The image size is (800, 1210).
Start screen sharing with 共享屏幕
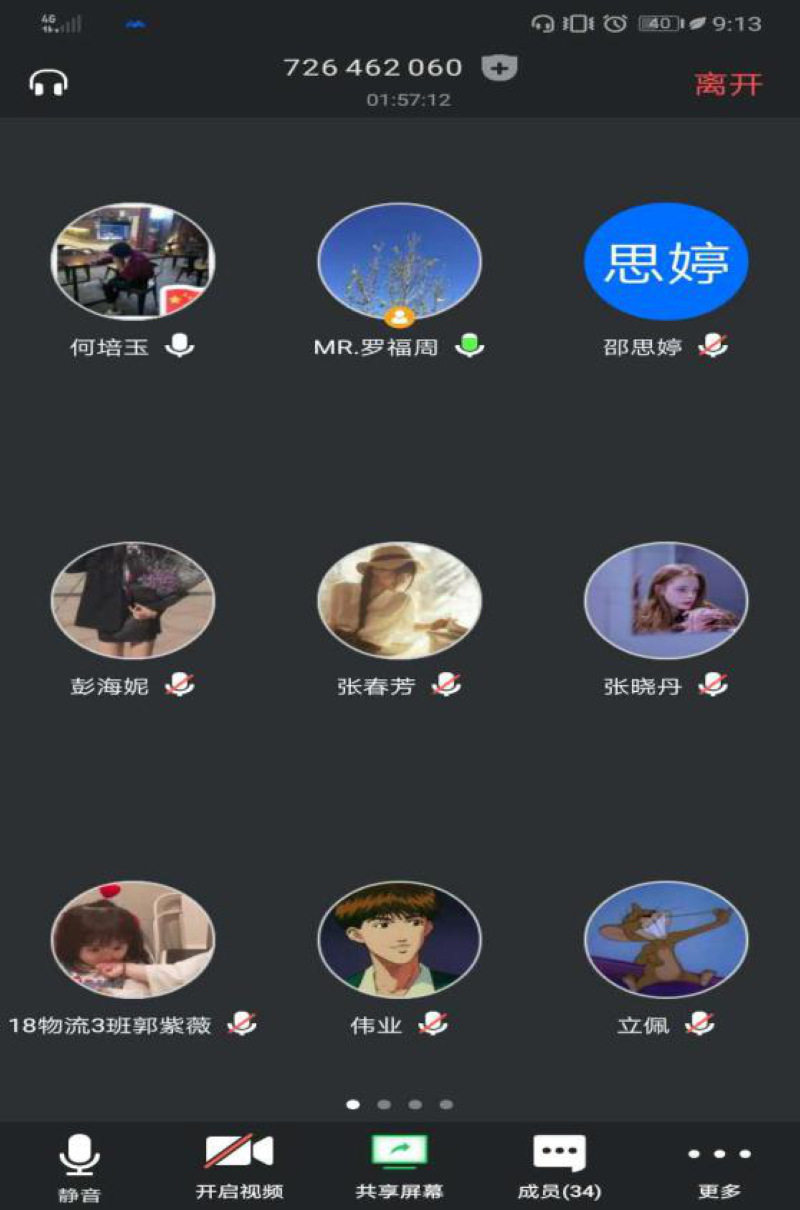pyautogui.click(x=399, y=1166)
